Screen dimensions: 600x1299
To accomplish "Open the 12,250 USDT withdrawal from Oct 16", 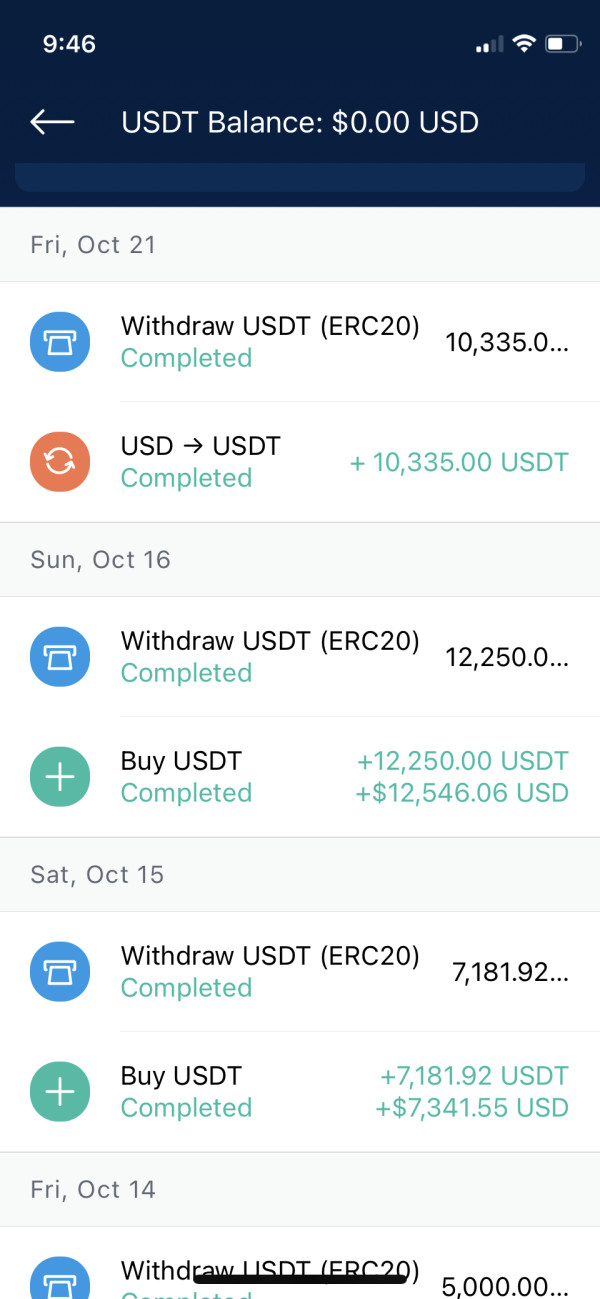I will point(300,657).
